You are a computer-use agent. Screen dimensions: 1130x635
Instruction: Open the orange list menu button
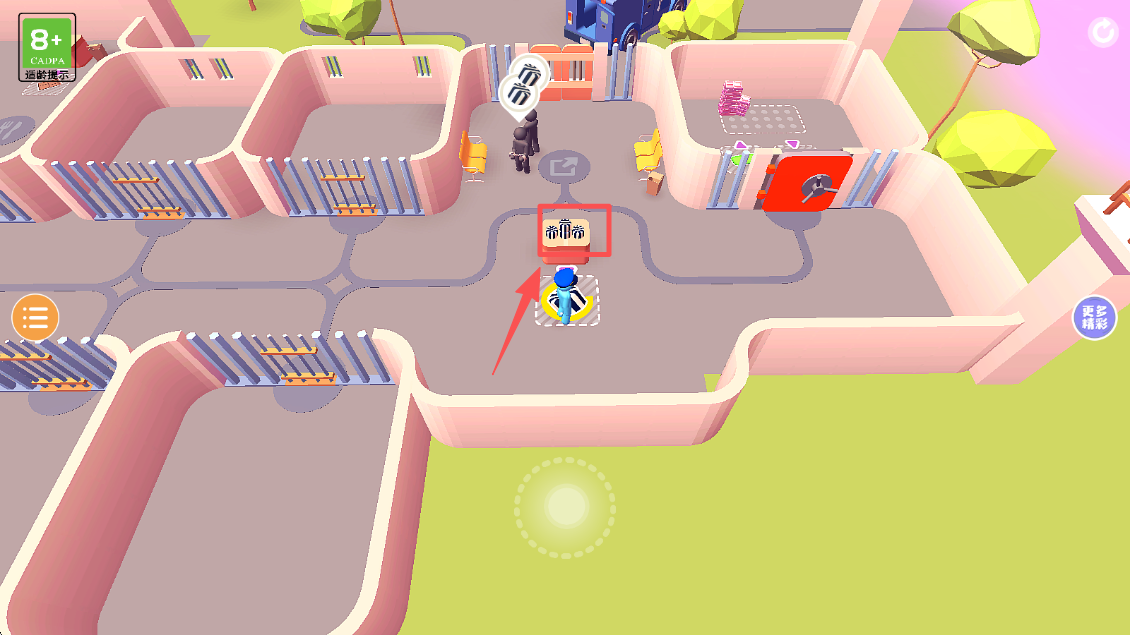pyautogui.click(x=35, y=319)
